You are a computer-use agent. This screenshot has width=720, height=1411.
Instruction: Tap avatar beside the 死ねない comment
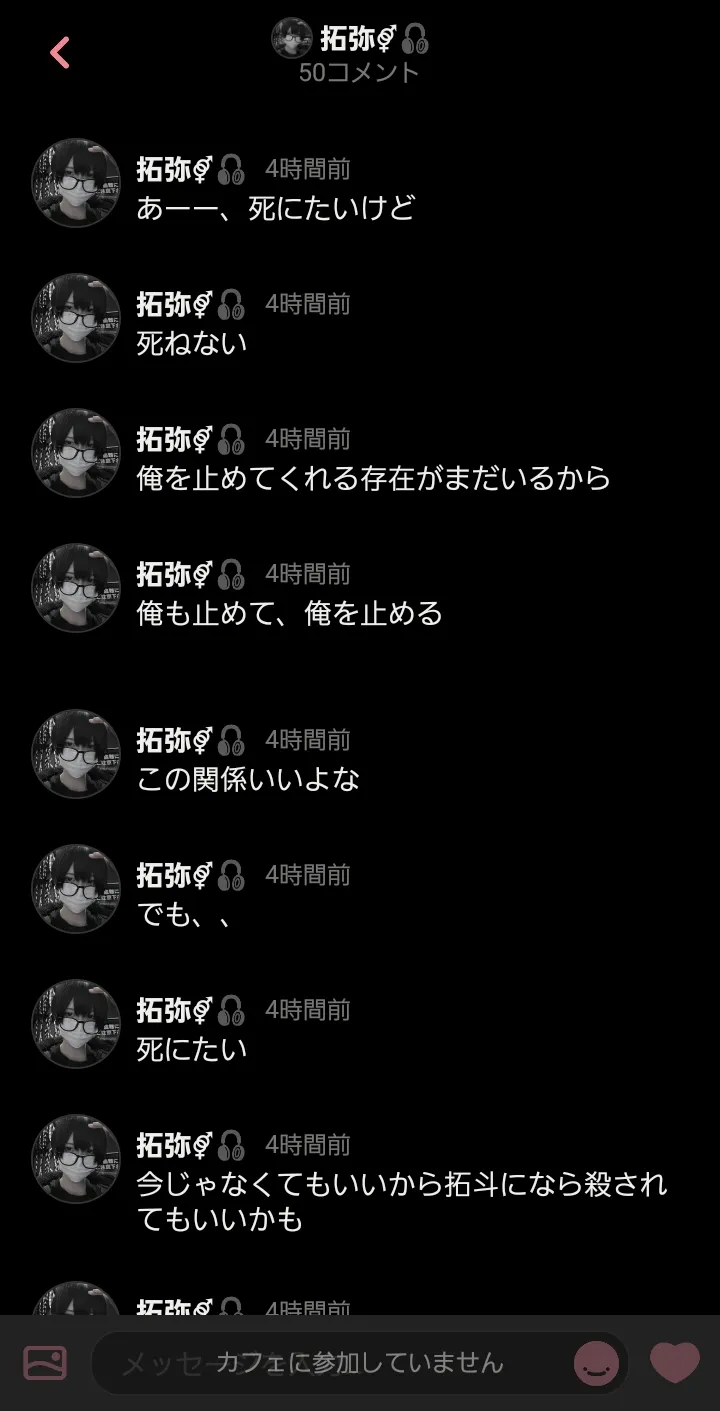point(76,318)
